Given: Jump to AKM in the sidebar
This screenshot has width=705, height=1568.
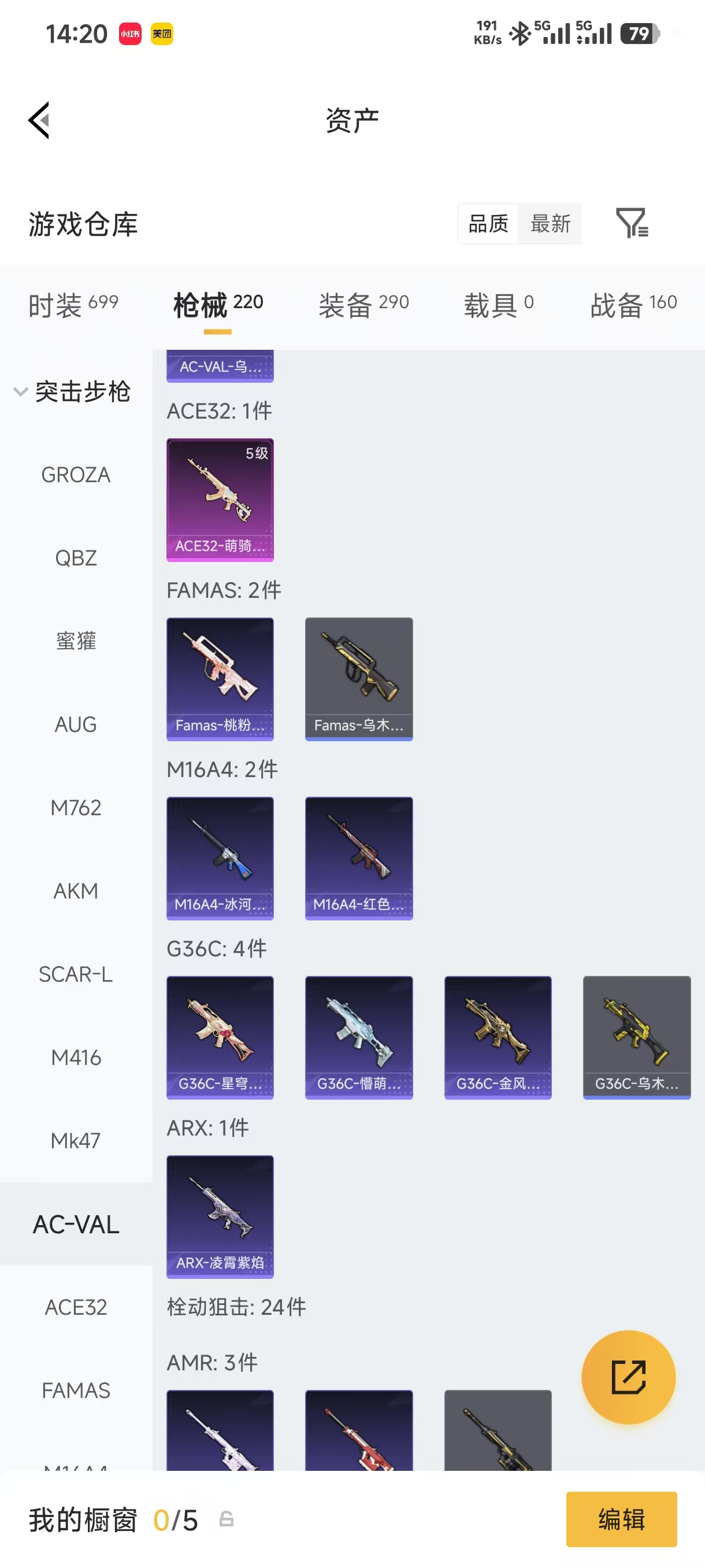Looking at the screenshot, I should tap(76, 891).
